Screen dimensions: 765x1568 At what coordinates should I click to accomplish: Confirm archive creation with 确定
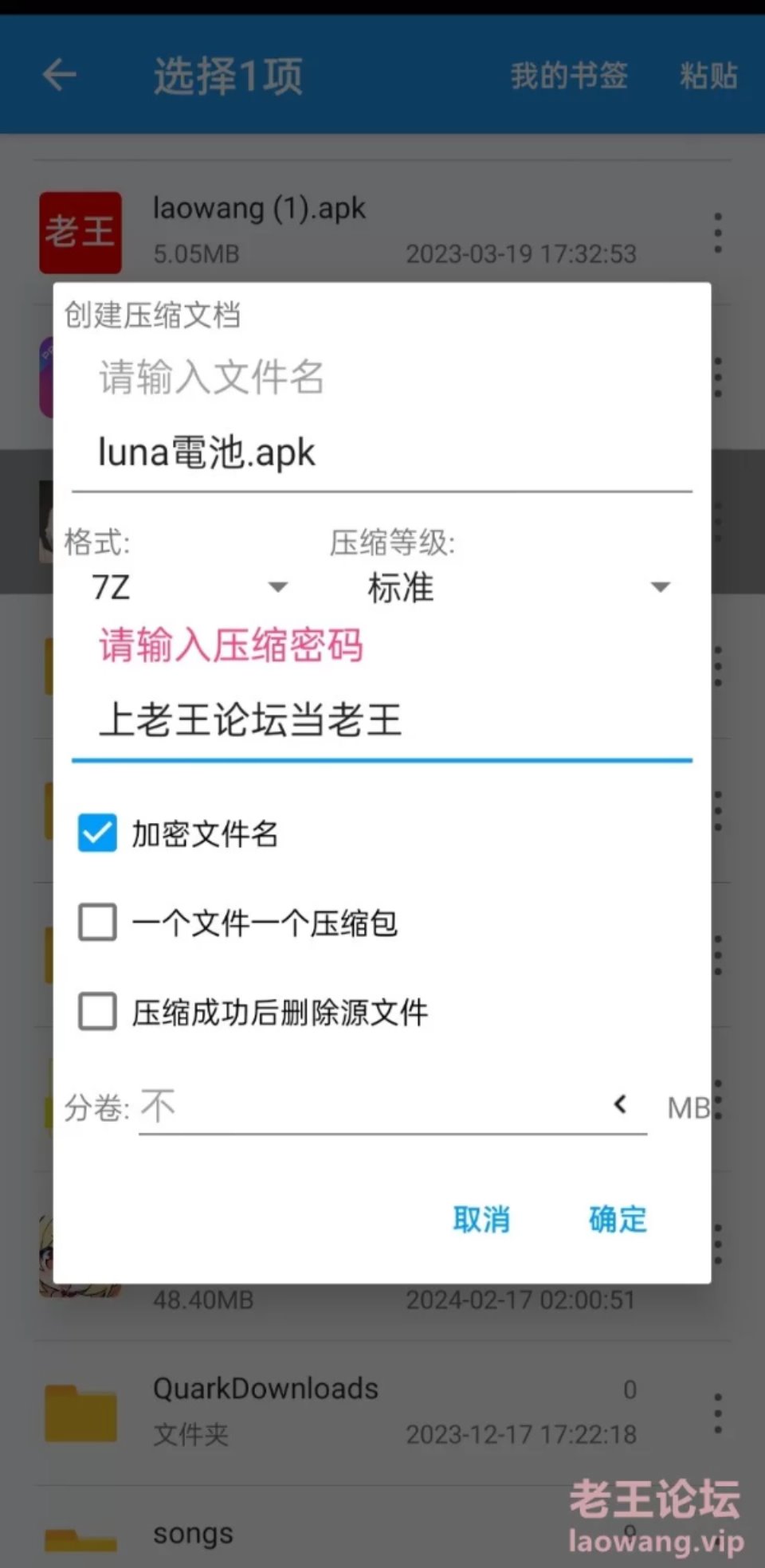coord(618,1219)
